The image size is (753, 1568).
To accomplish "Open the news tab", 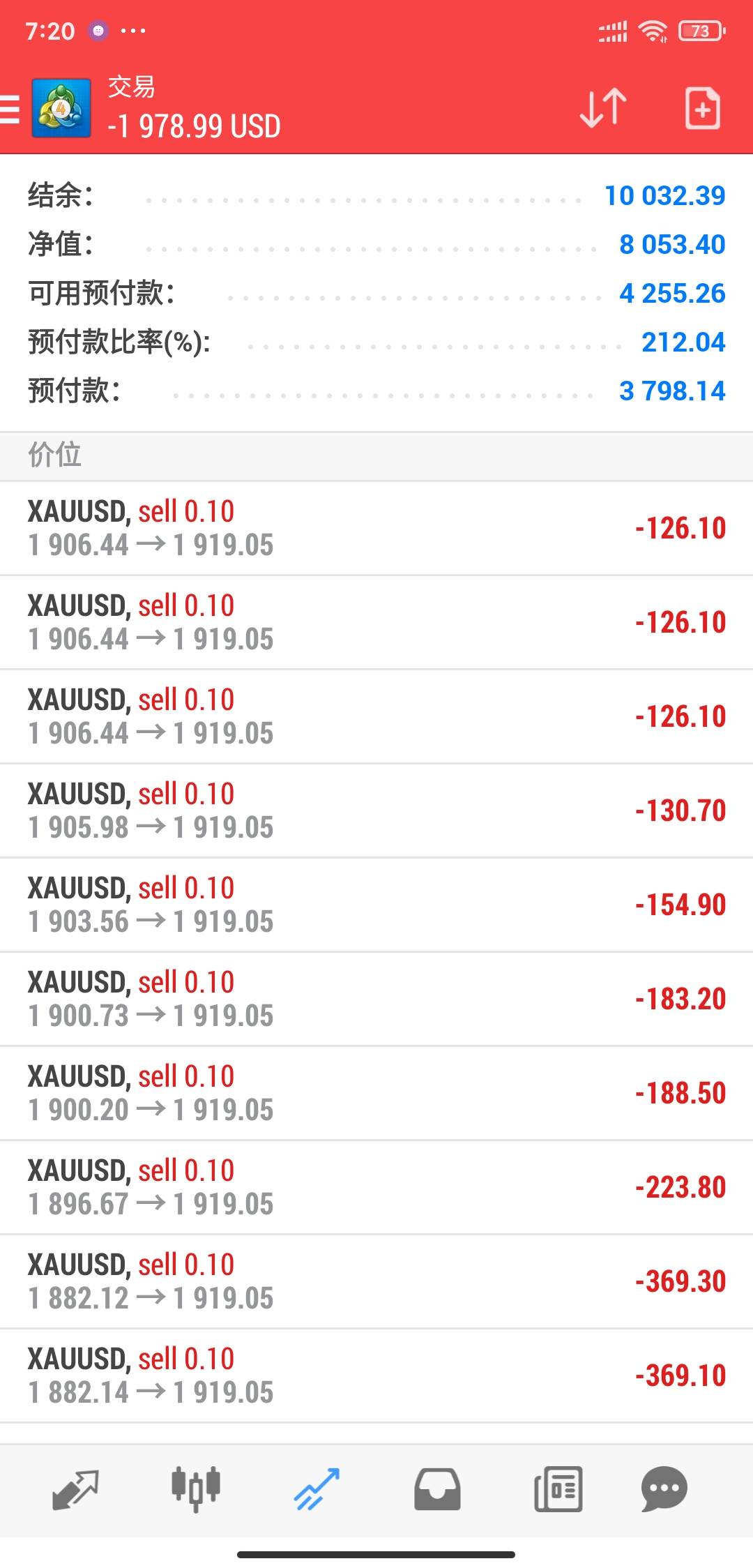I will click(x=558, y=1488).
